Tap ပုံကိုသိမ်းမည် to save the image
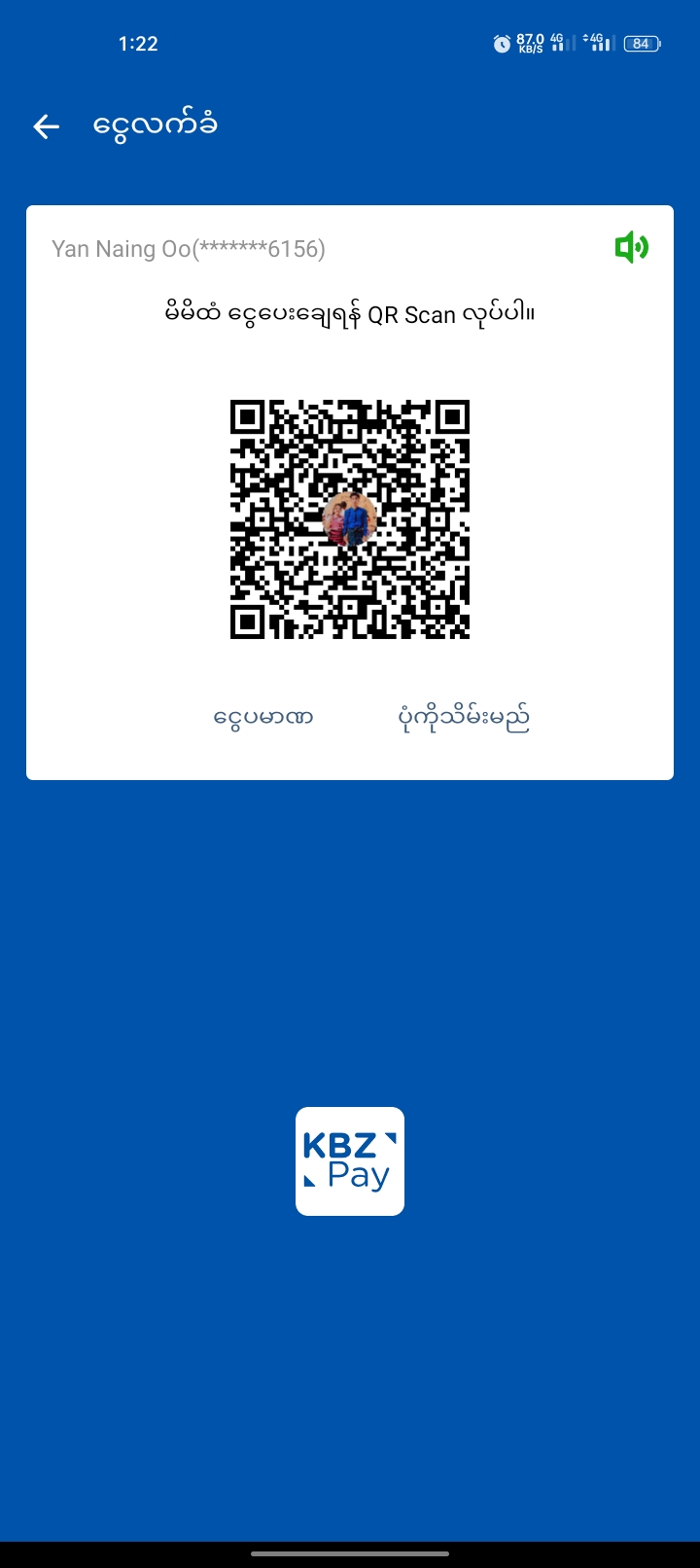700x1568 pixels. click(x=464, y=719)
